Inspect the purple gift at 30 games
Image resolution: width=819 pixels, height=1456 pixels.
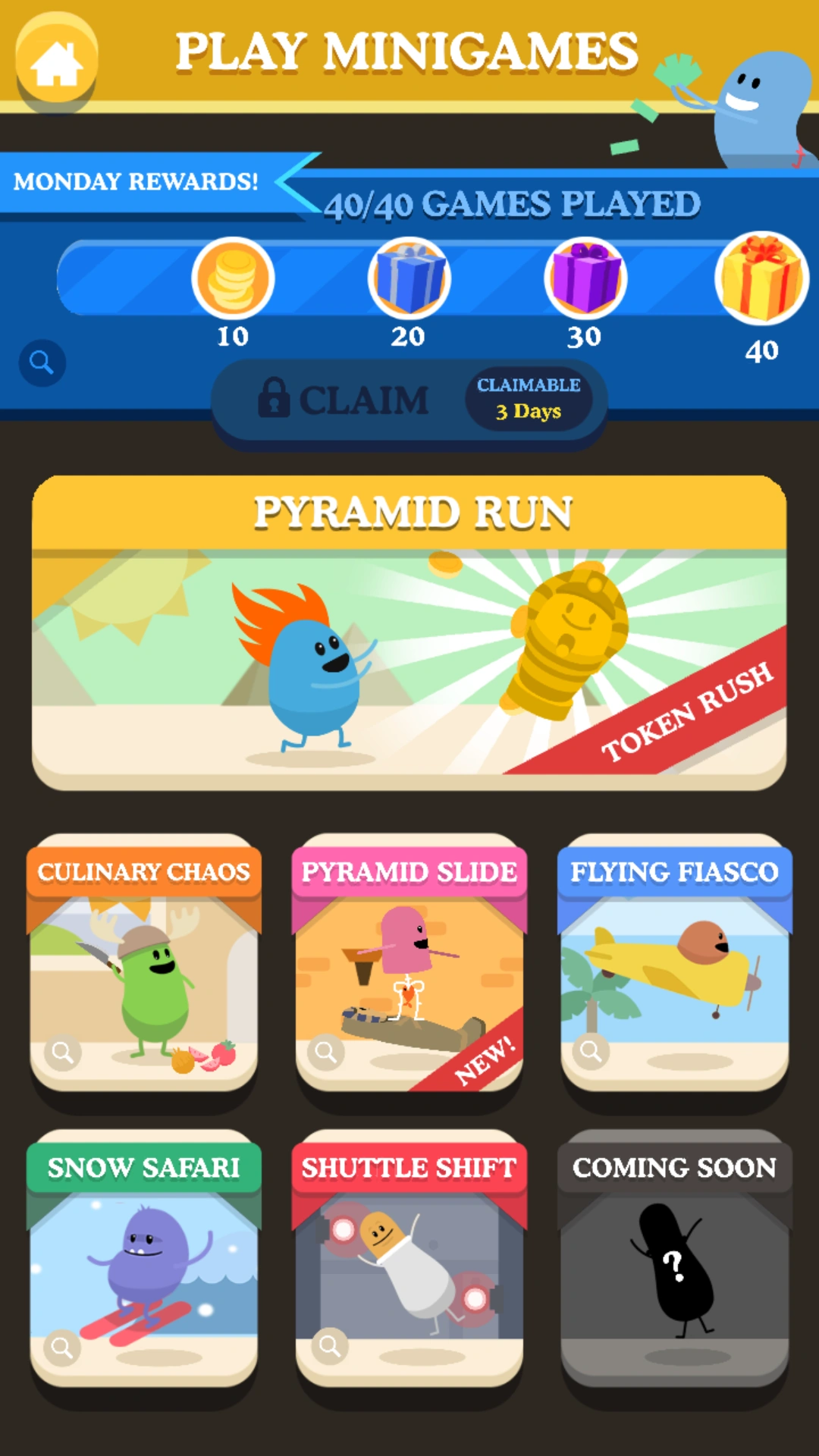click(x=585, y=279)
